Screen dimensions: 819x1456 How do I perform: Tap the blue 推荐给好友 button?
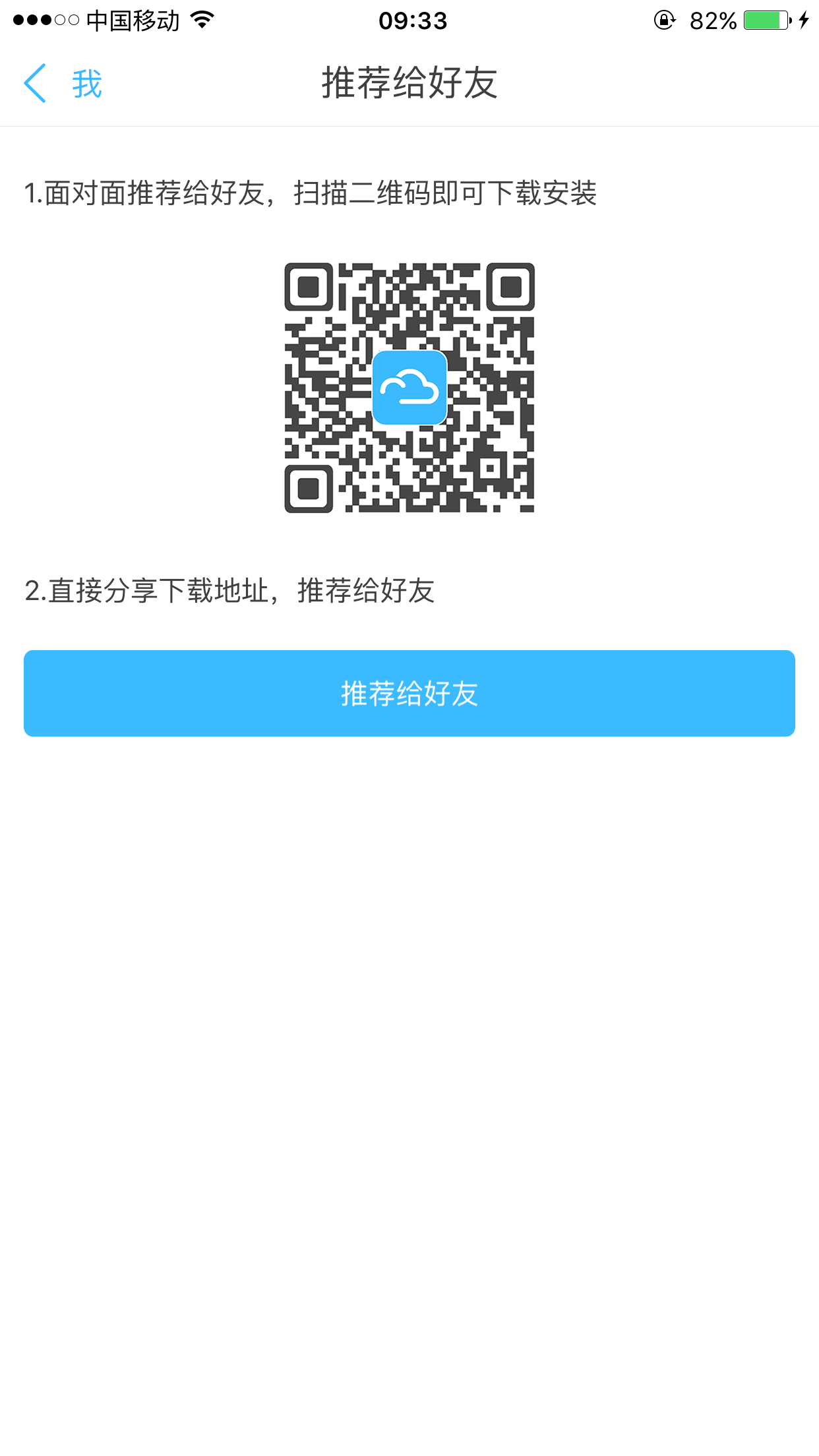409,693
